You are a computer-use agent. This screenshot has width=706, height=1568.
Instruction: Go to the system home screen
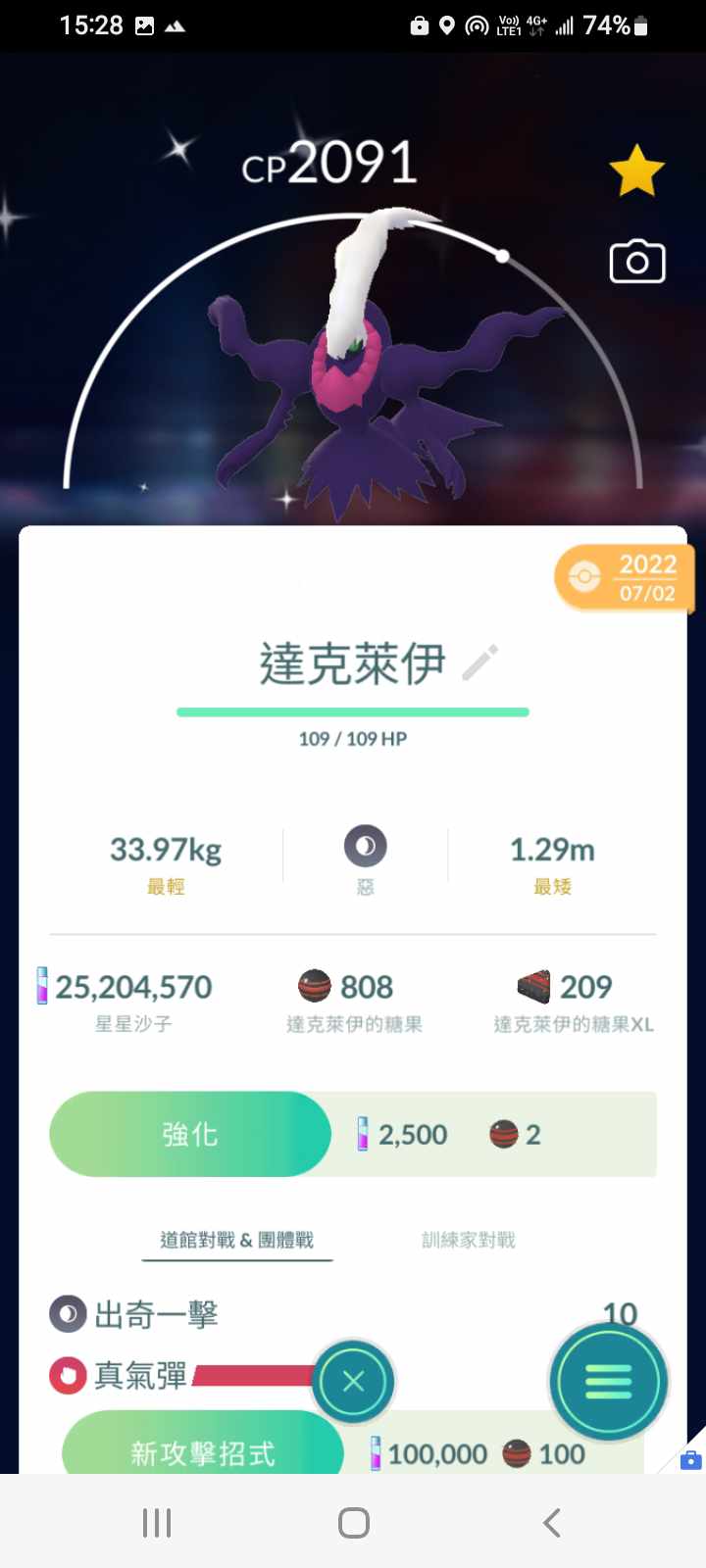tap(353, 1523)
